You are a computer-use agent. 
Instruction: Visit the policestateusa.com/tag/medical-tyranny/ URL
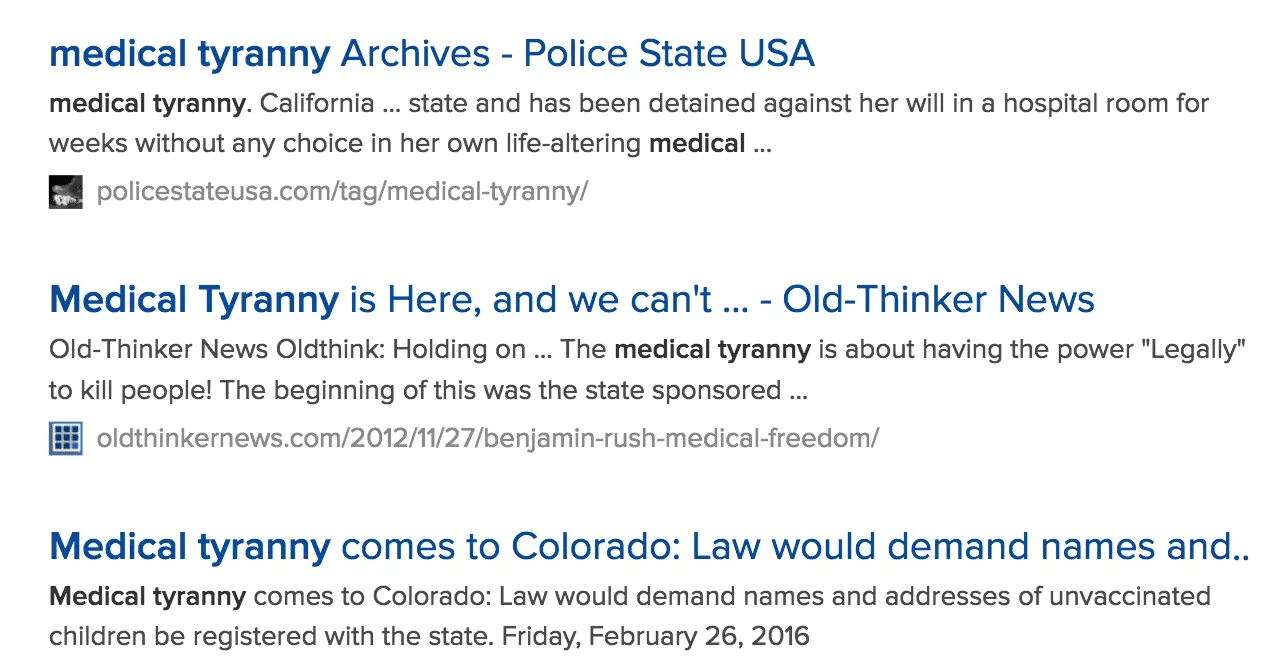[342, 191]
